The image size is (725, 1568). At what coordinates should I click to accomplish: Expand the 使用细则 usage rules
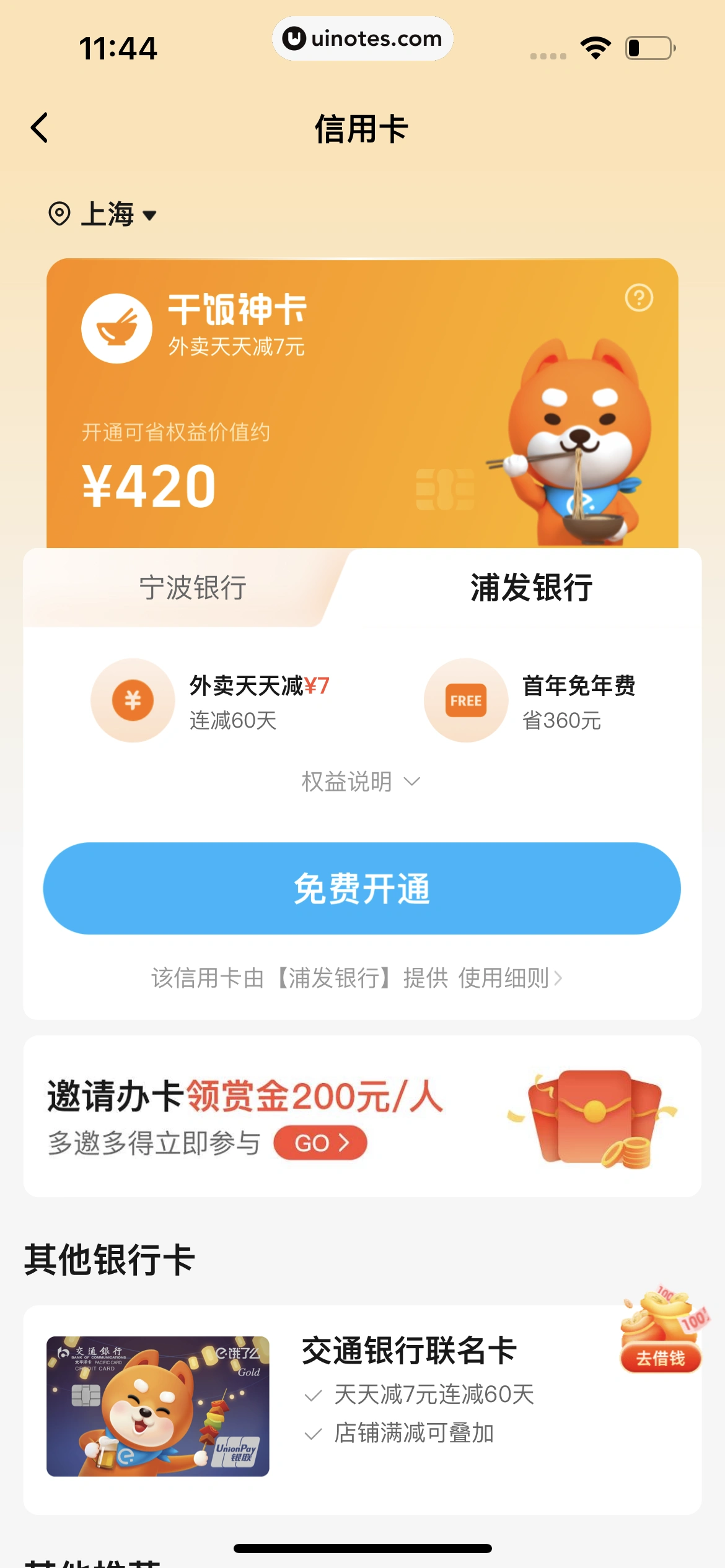pos(508,978)
